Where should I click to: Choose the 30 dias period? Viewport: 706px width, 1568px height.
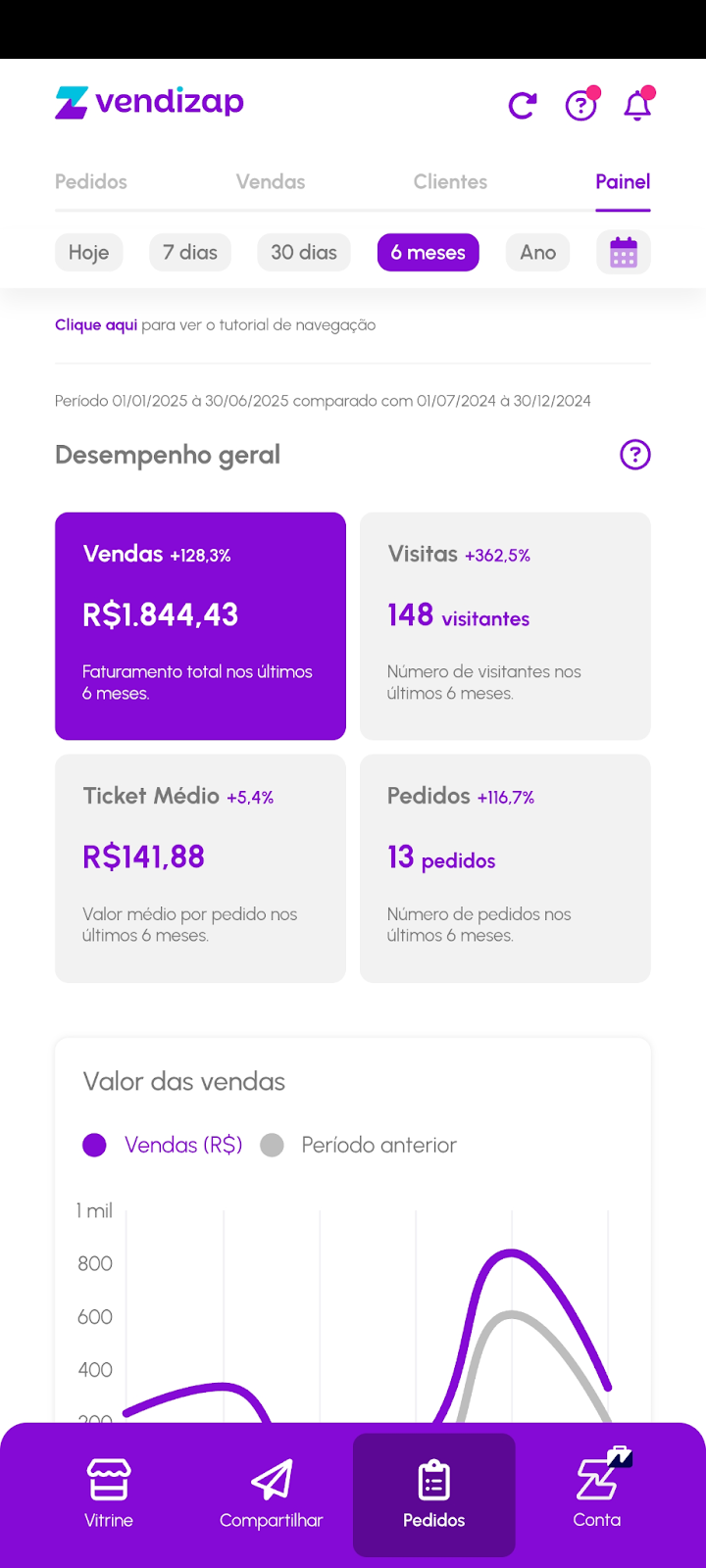point(304,252)
